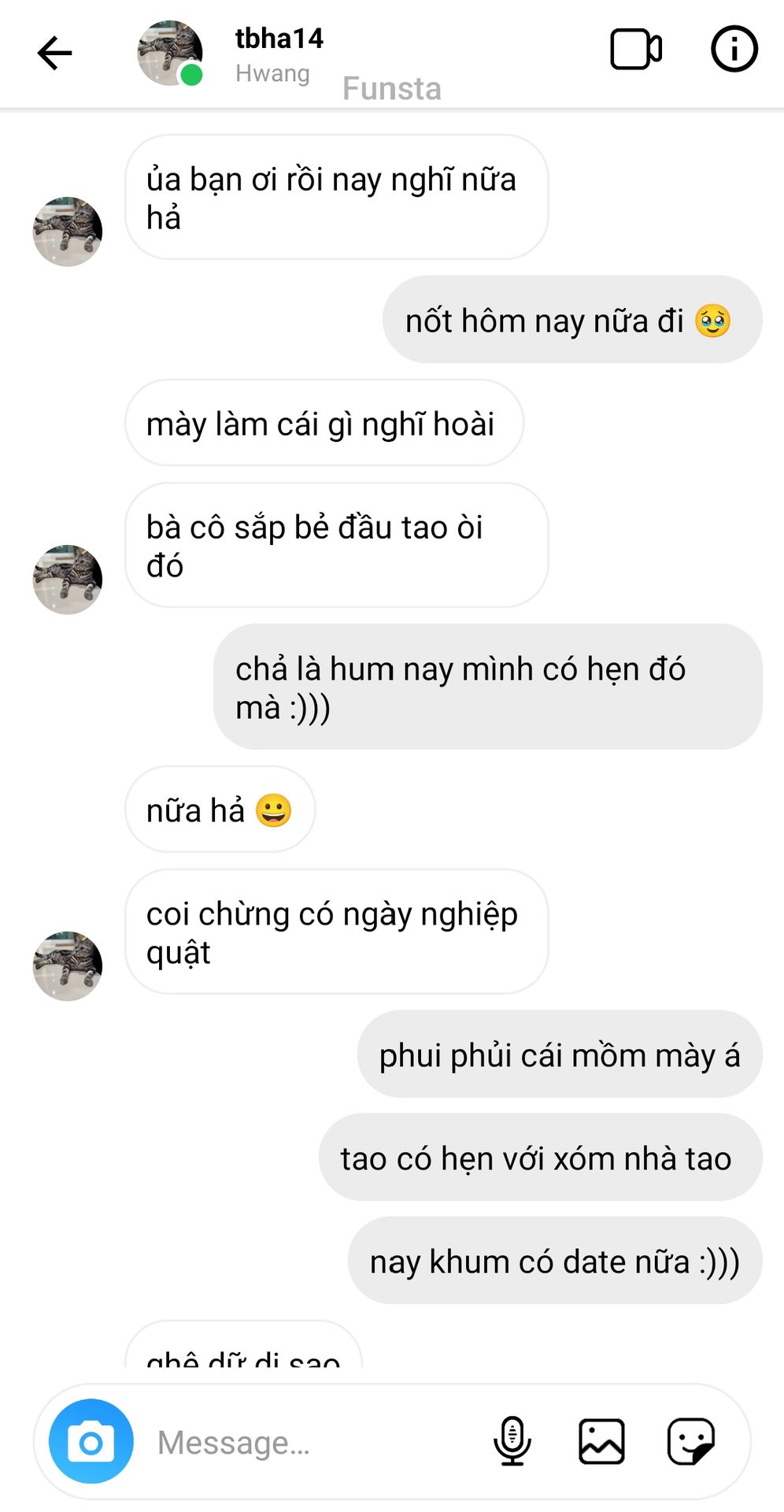Open the camera to send photo
784x1512 pixels.
(x=91, y=1442)
